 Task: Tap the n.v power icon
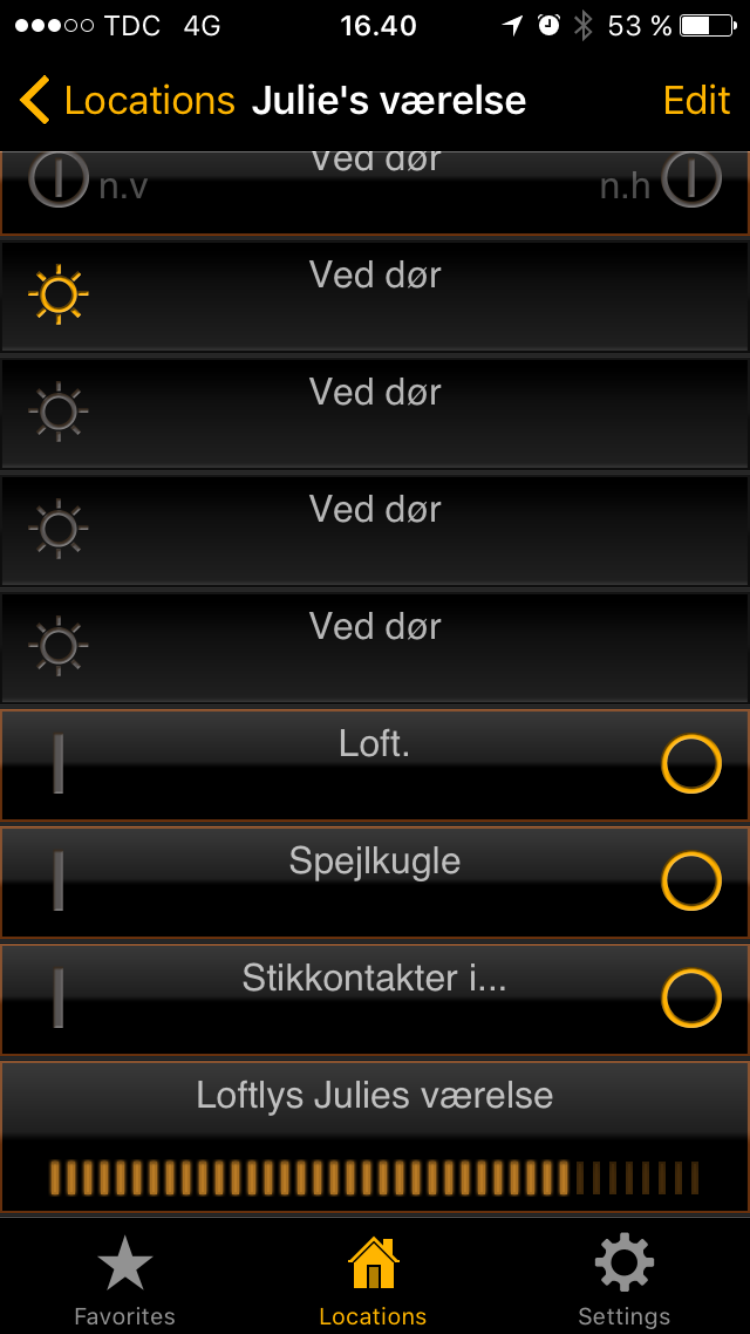[x=58, y=181]
